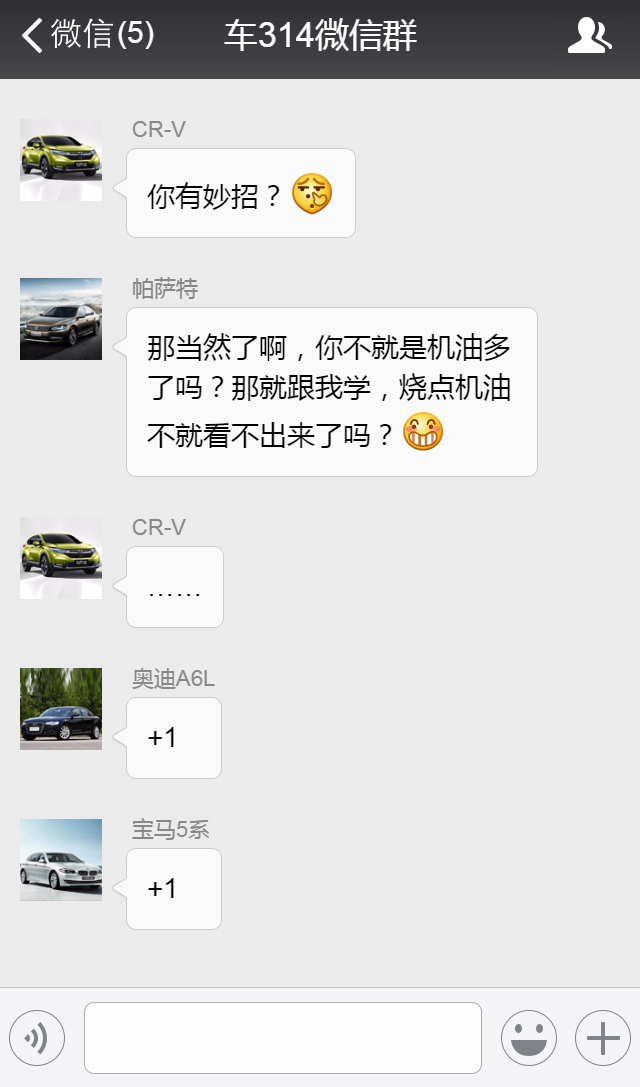This screenshot has width=640, height=1087.
Task: Open 奥迪A6L's avatar profile
Action: [61, 709]
